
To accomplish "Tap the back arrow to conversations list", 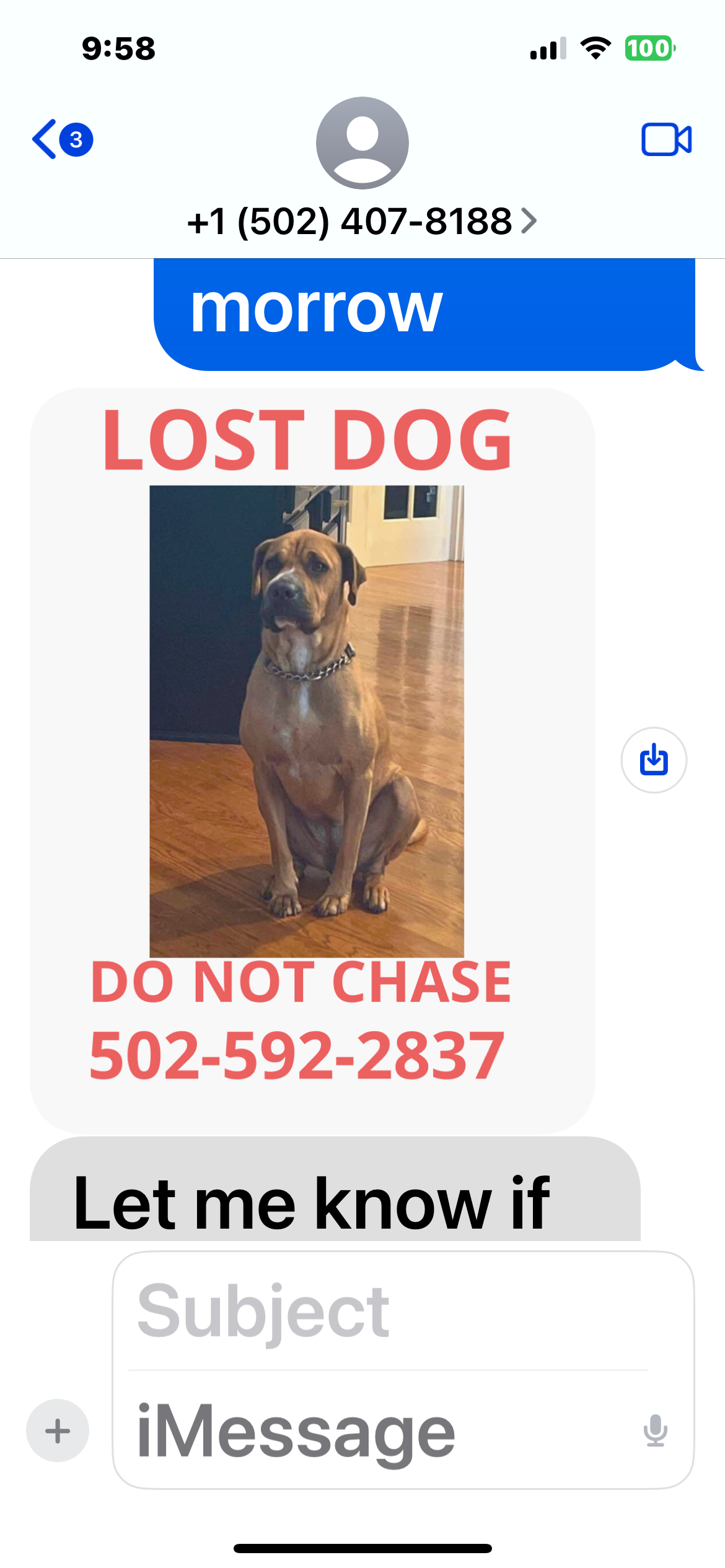I will point(45,140).
